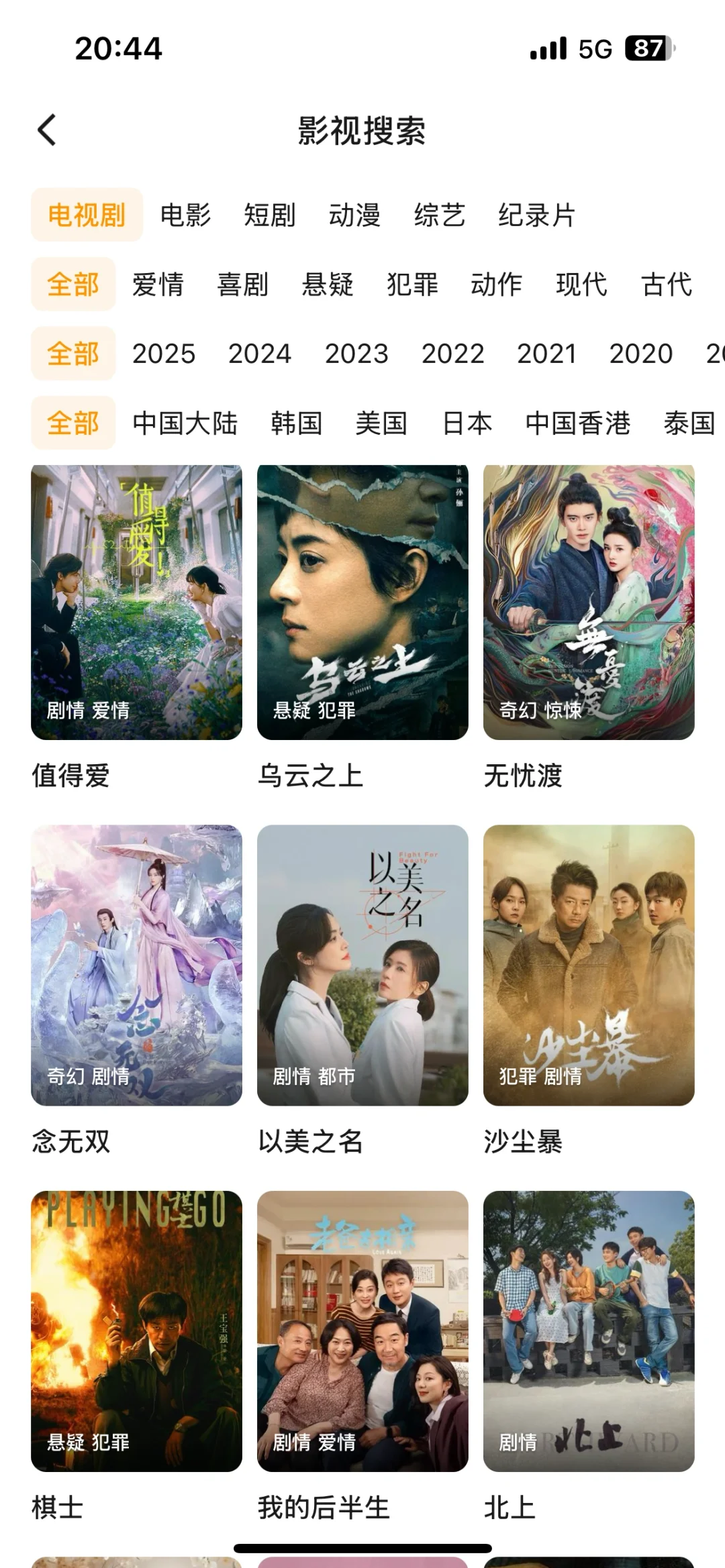Screen dimensions: 725x1568
Task: Switch to the 电影 category
Action: tap(185, 215)
